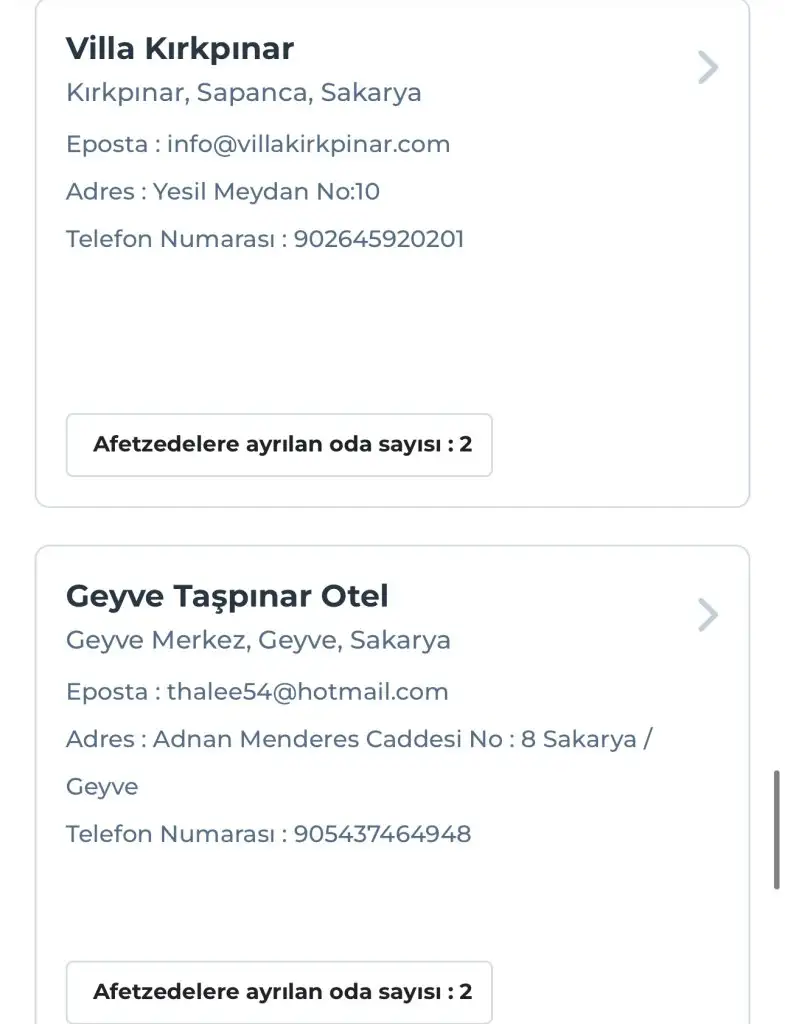
Task: Select Geyve Taşpınar Otel's reserved room count button
Action: click(x=279, y=992)
